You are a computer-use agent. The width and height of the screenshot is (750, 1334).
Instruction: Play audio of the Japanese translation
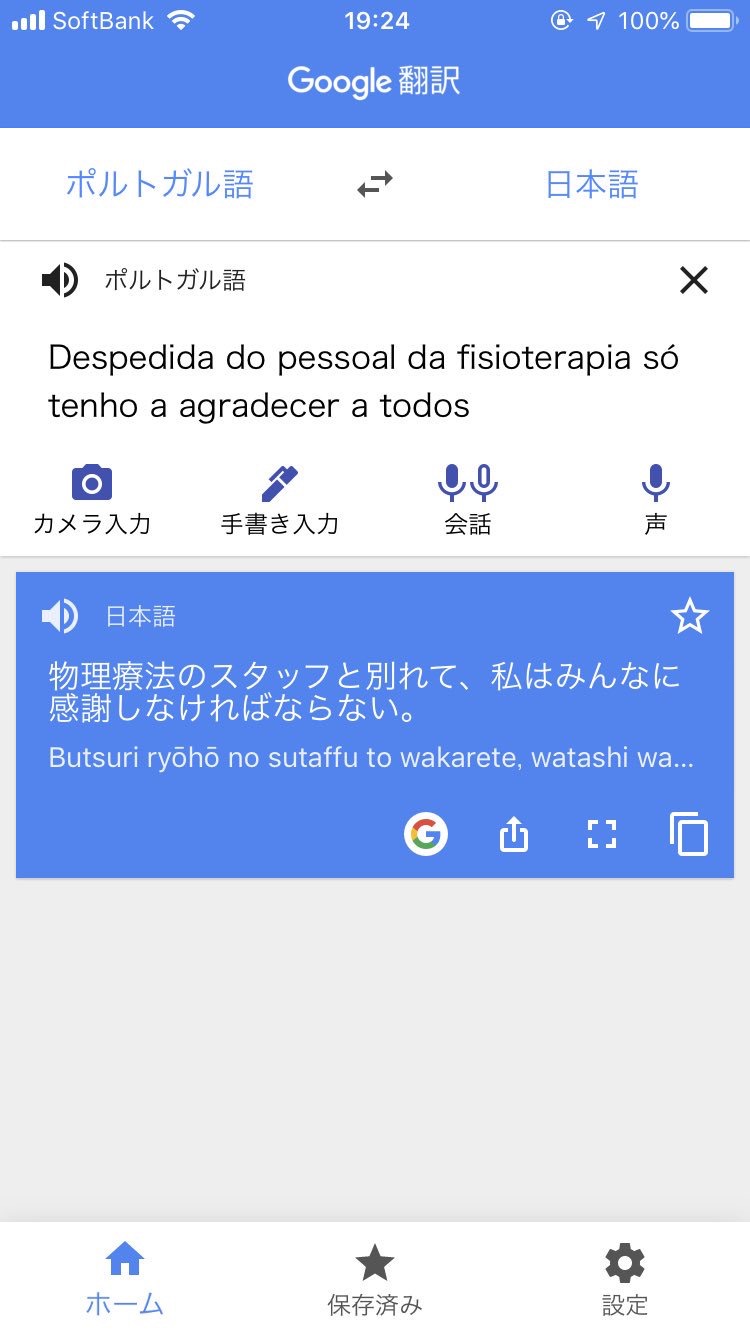pyautogui.click(x=59, y=616)
